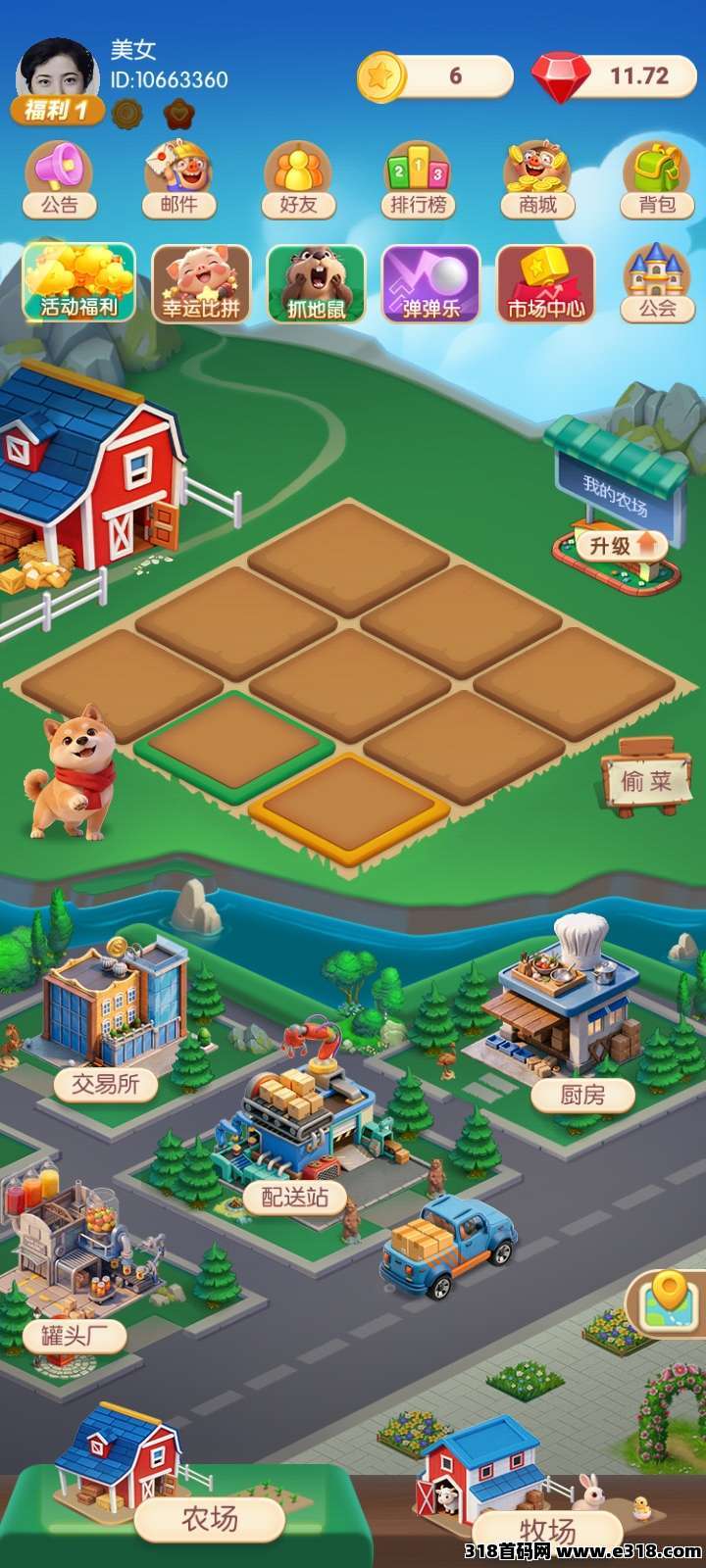
Task: Visit the 厨房 kitchen
Action: coord(582,1095)
